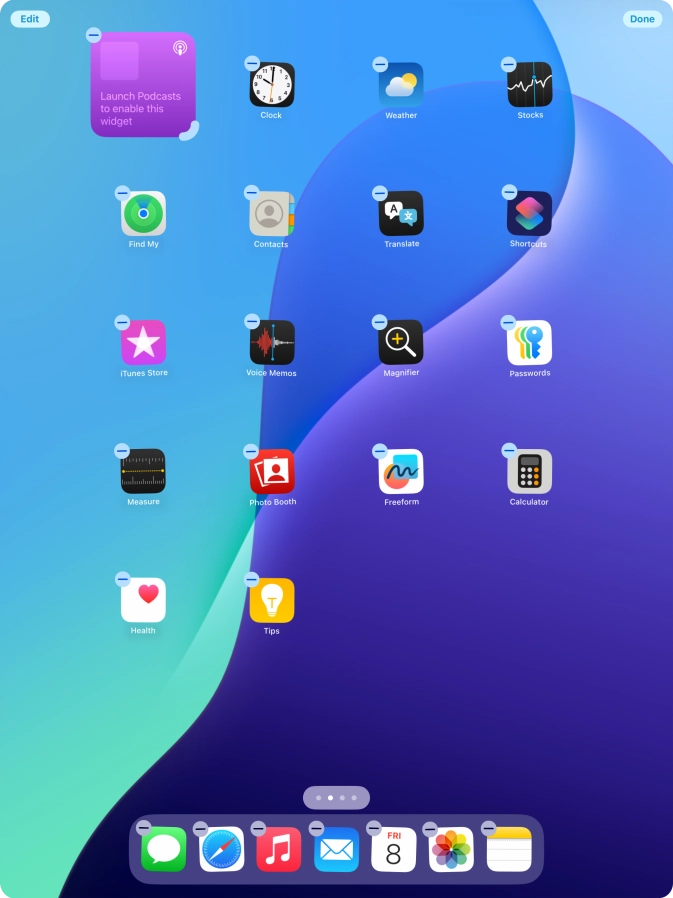Delete Calculator with its minus badge

pyautogui.click(x=509, y=451)
